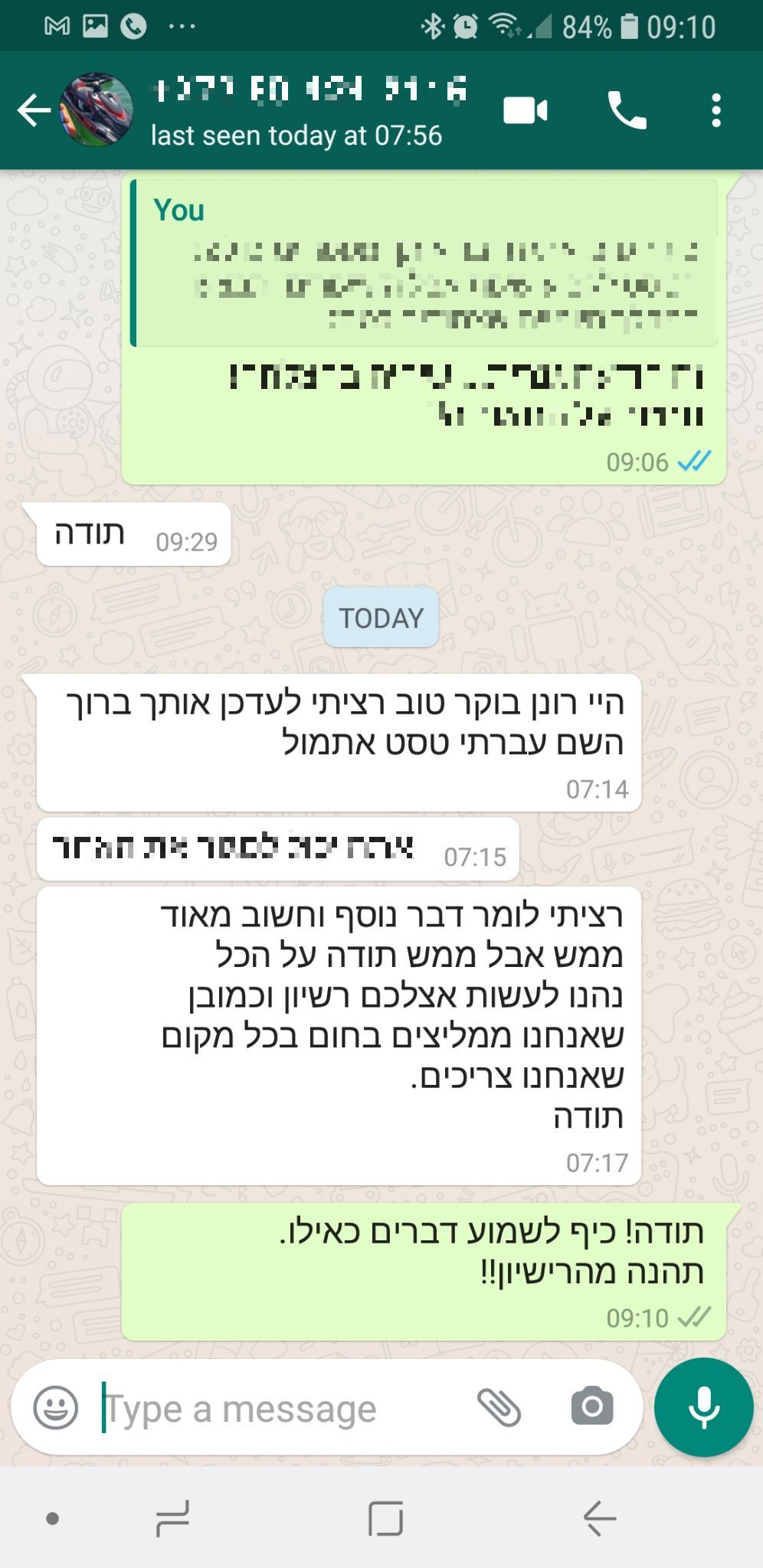
Task: Attach a file with the paperclip
Action: tap(499, 1407)
